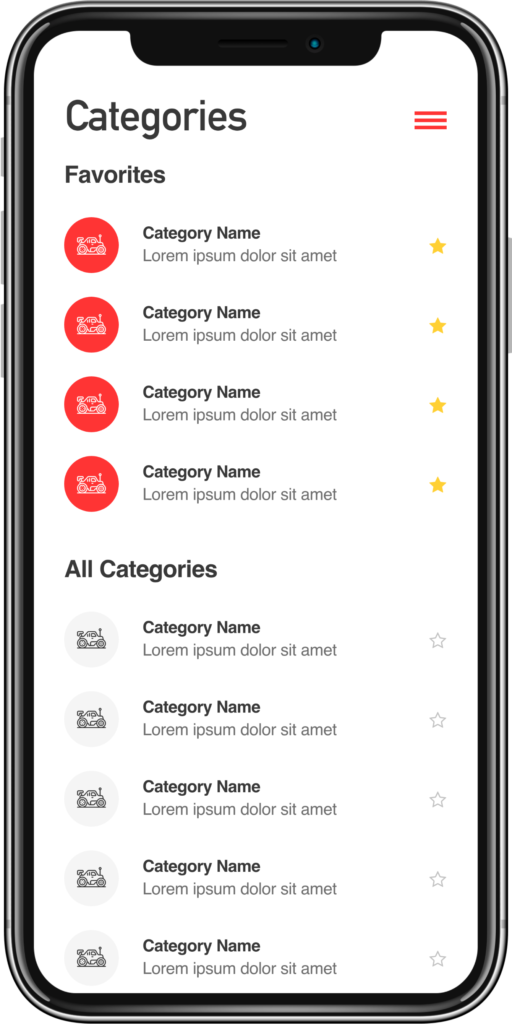The width and height of the screenshot is (512, 1024).
Task: Open the last category row under Favorites
Action: (255, 484)
